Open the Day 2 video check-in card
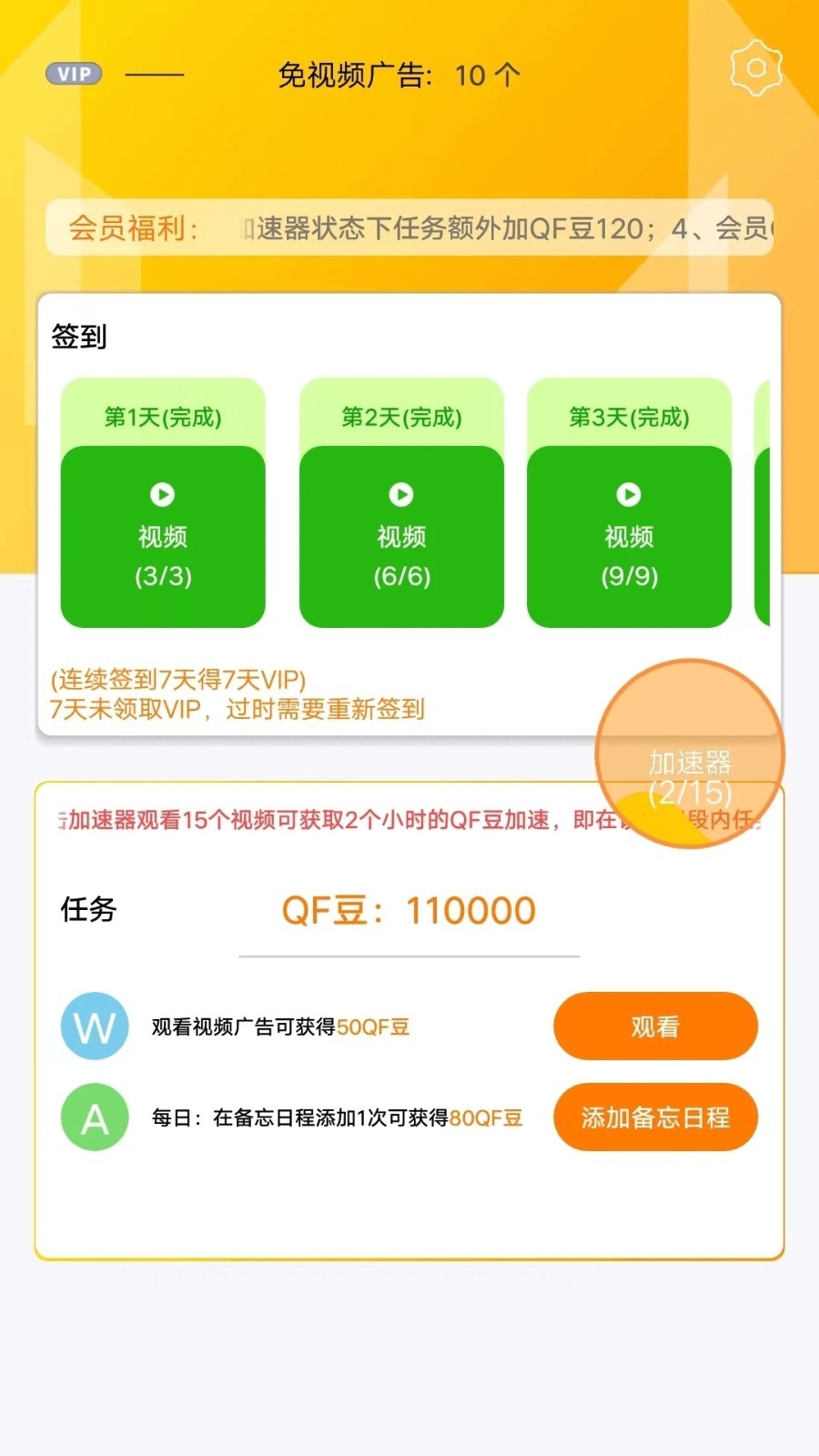Viewport: 819px width, 1456px height. tap(401, 503)
